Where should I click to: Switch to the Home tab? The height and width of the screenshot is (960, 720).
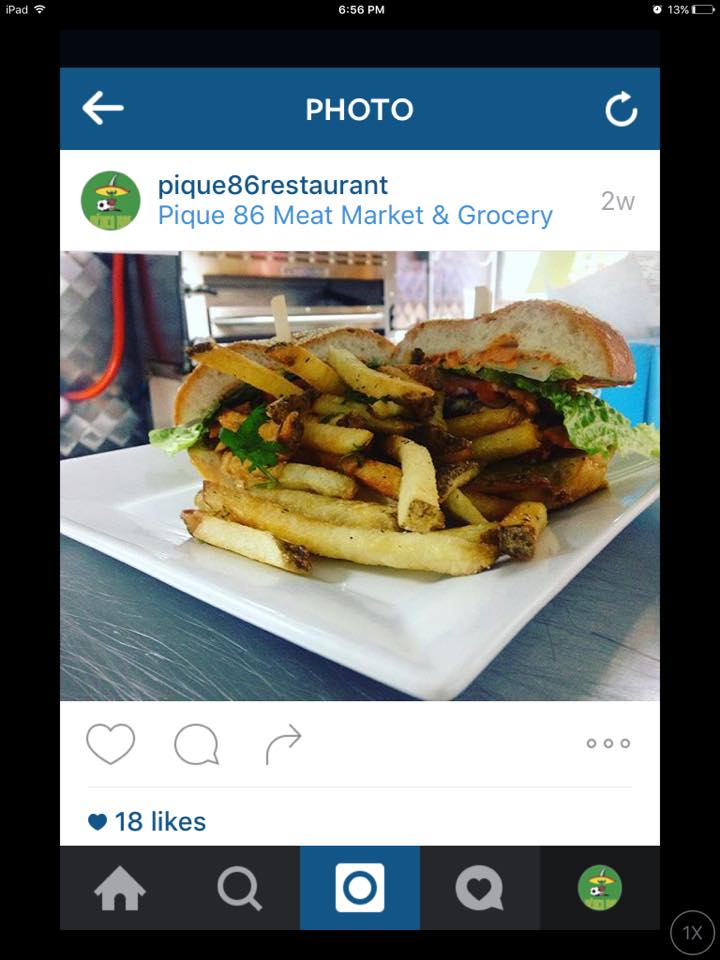point(120,888)
